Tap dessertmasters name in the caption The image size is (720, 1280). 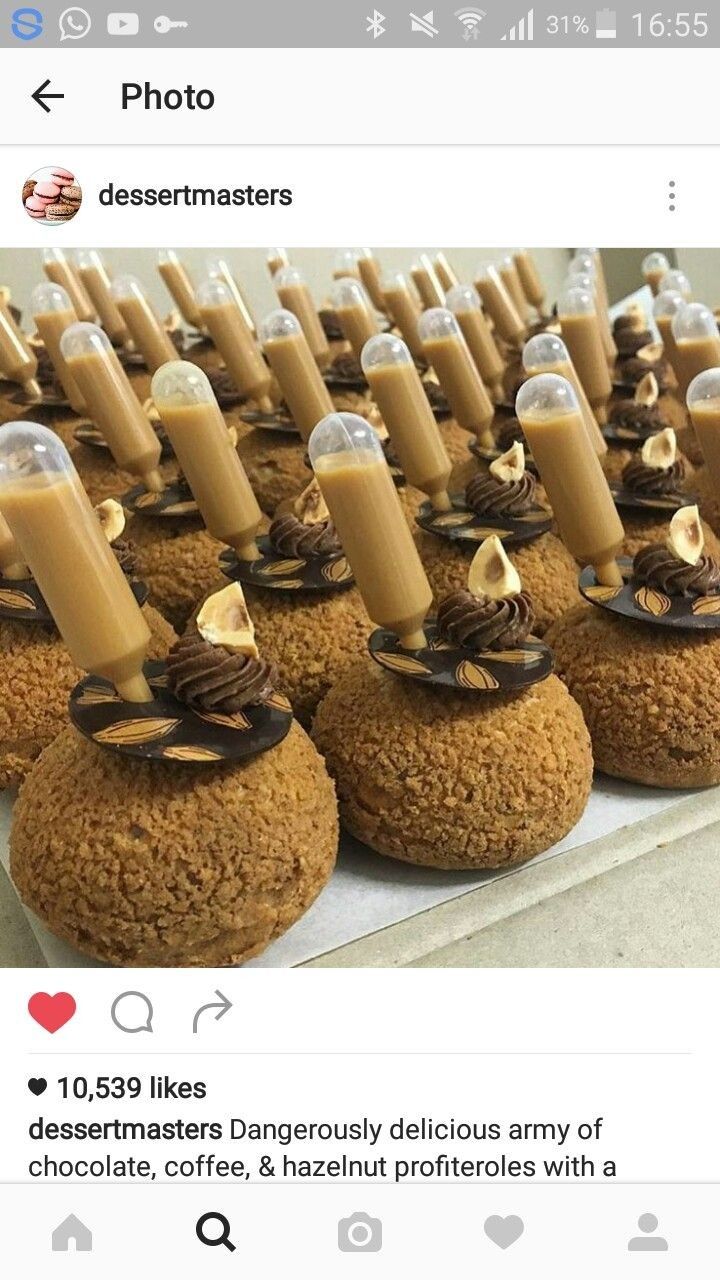(x=125, y=1130)
